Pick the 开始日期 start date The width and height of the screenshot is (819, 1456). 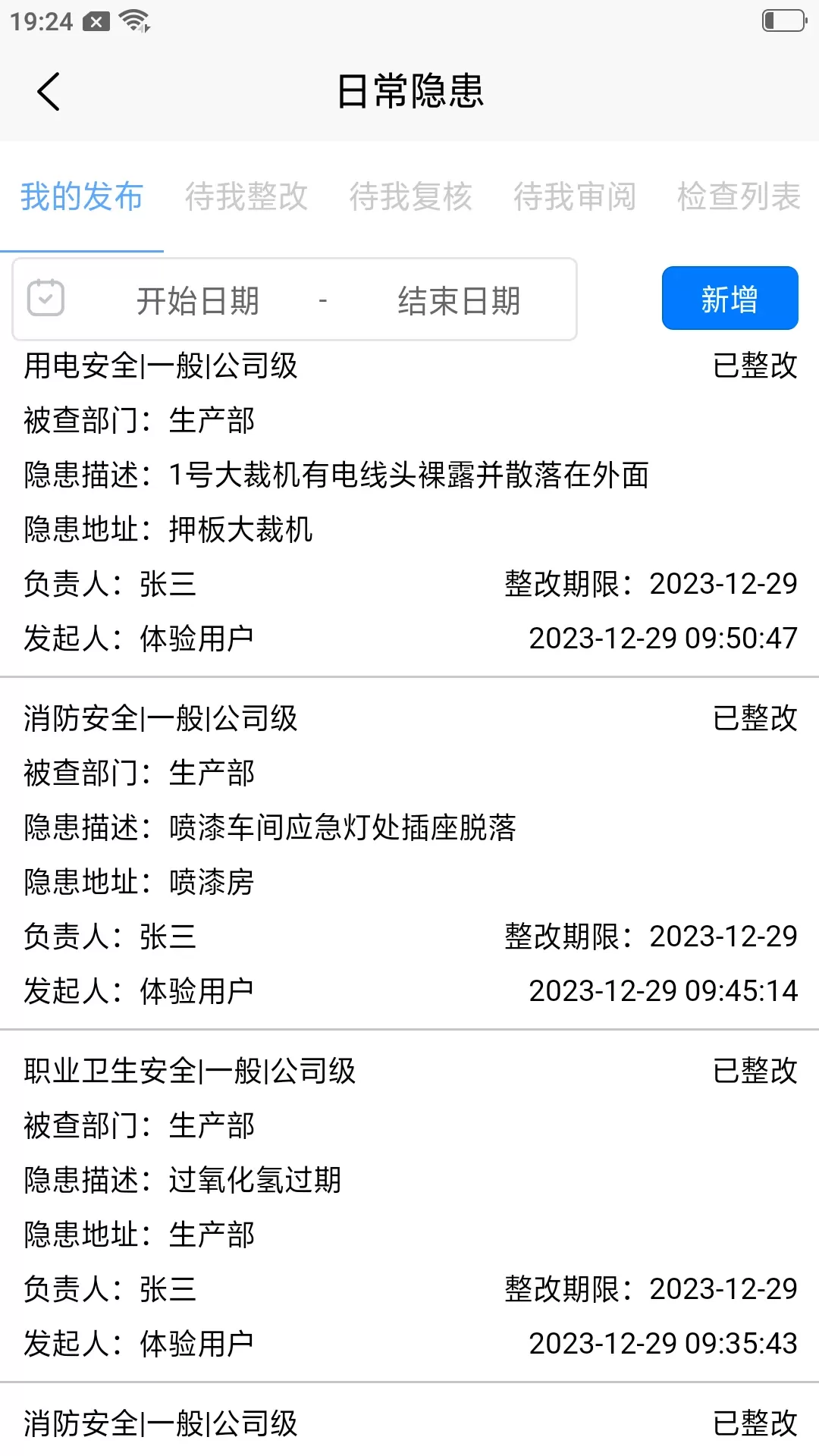pyautogui.click(x=198, y=300)
